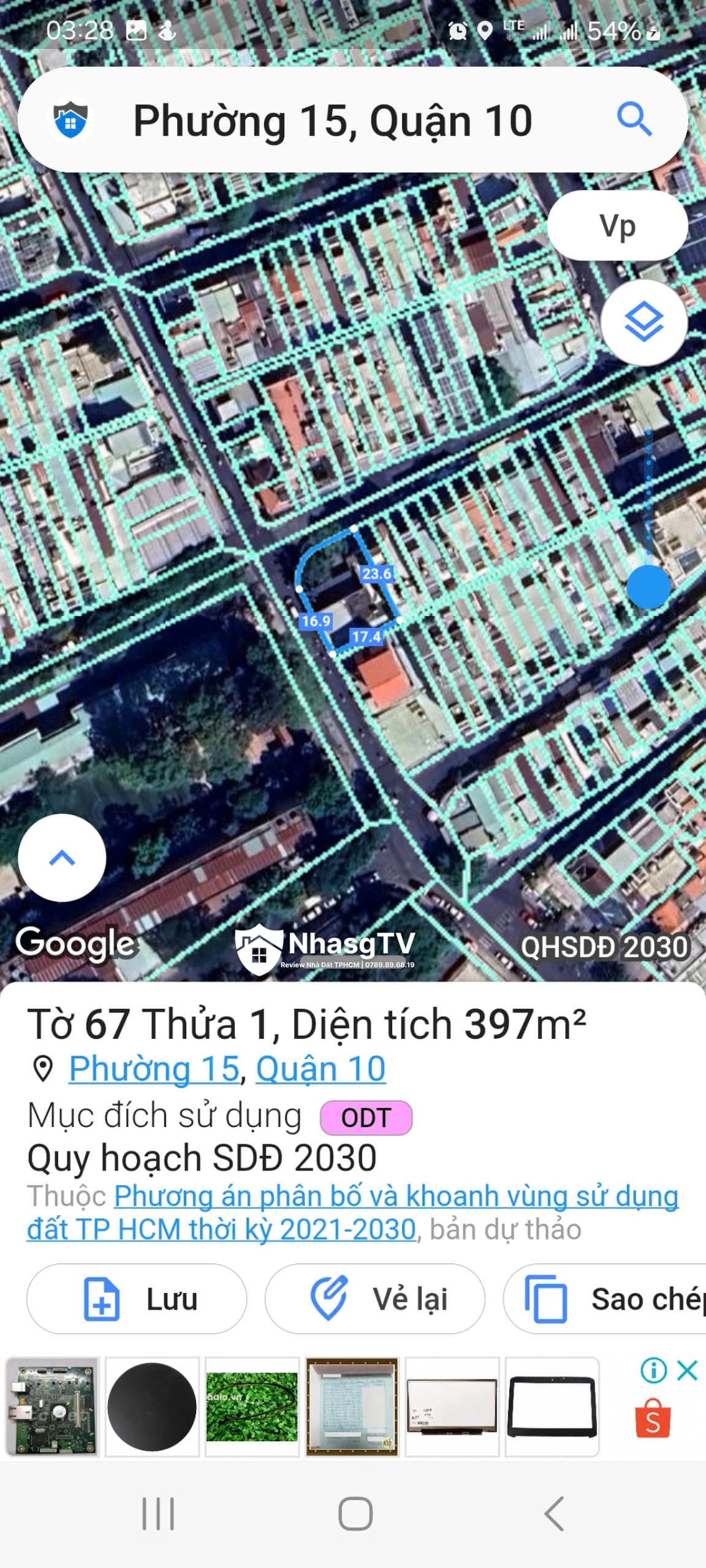Expand the panel with the up chevron
The image size is (706, 1568).
tap(62, 858)
